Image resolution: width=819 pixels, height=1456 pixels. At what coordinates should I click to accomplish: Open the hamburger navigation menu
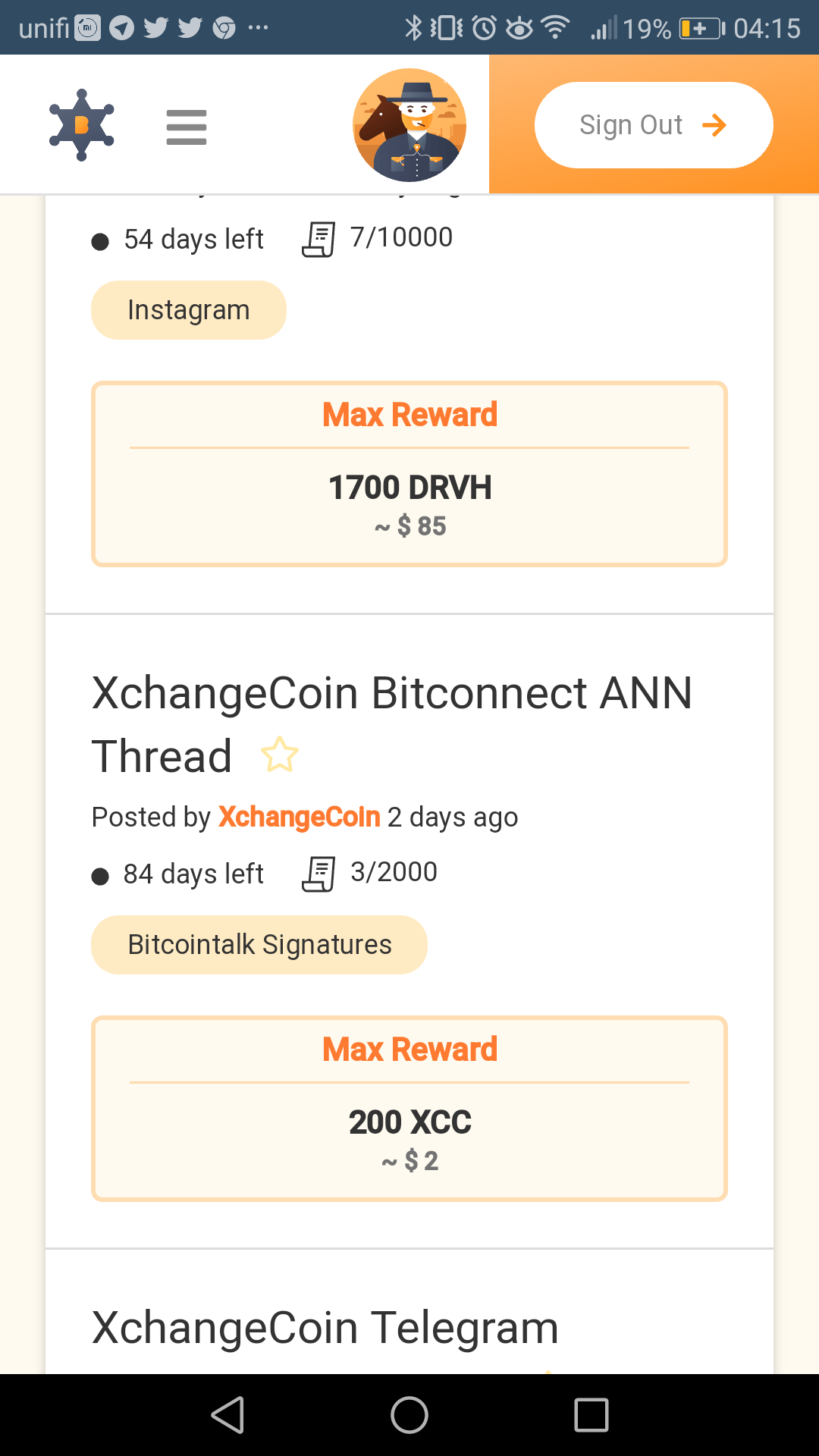click(186, 127)
